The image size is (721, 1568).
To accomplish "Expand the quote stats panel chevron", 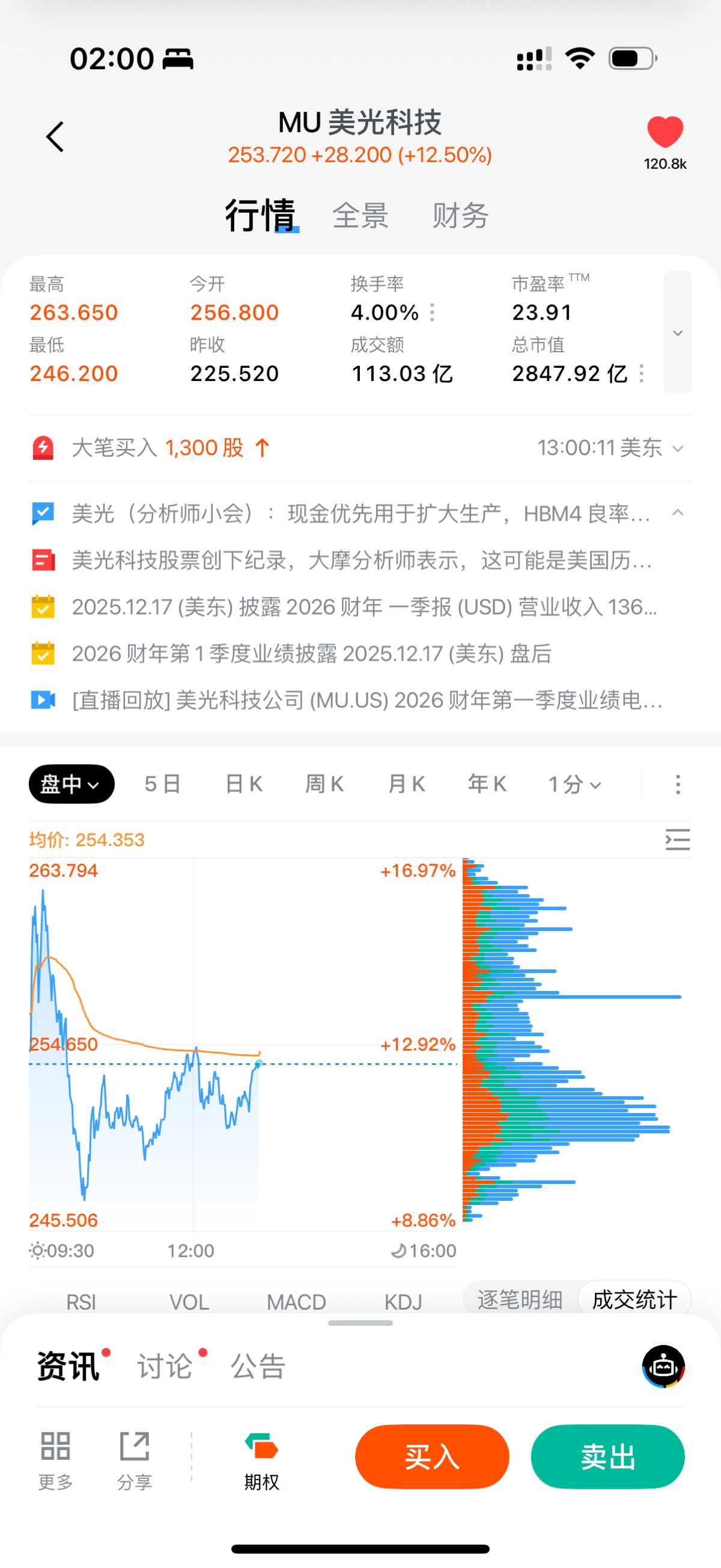I will (x=677, y=332).
